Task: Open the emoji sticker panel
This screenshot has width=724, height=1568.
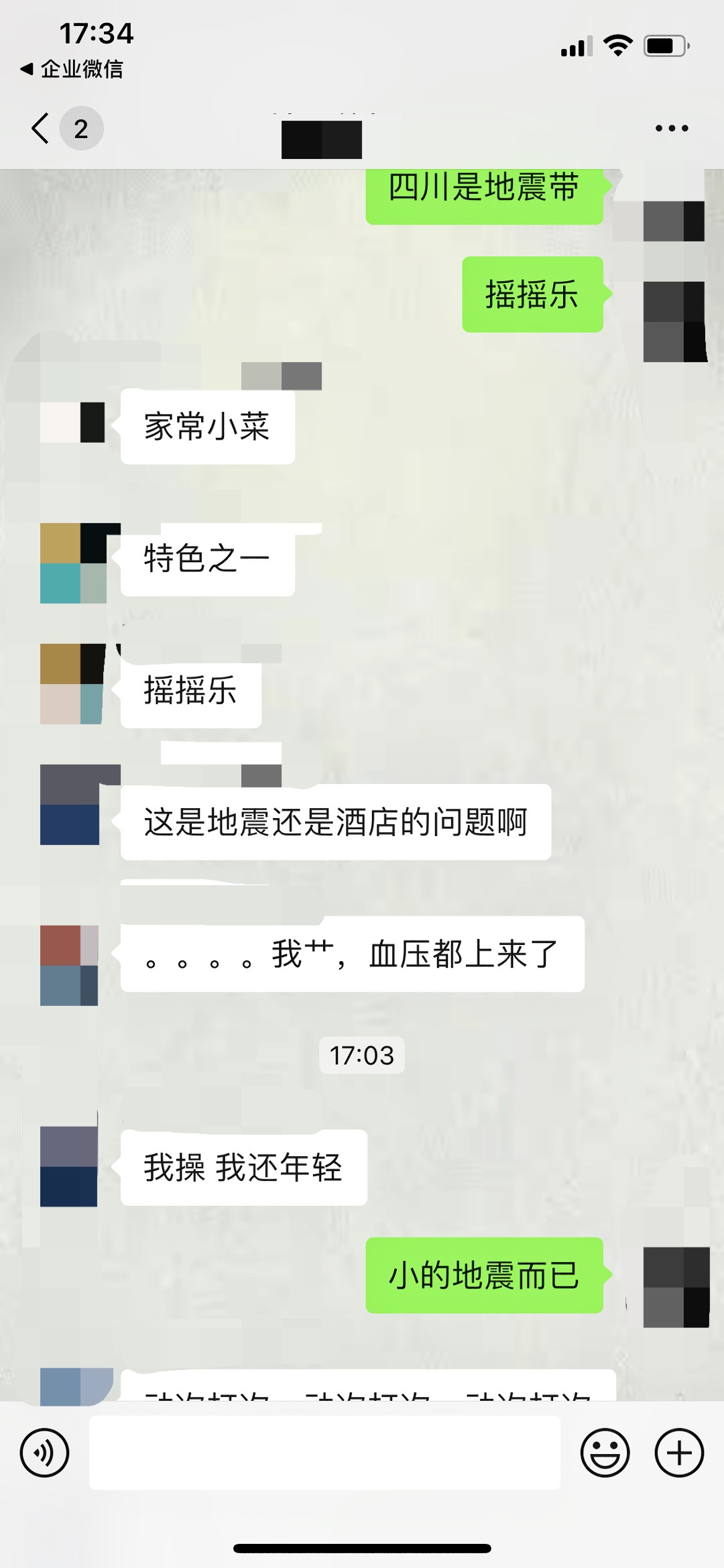Action: click(x=605, y=1453)
